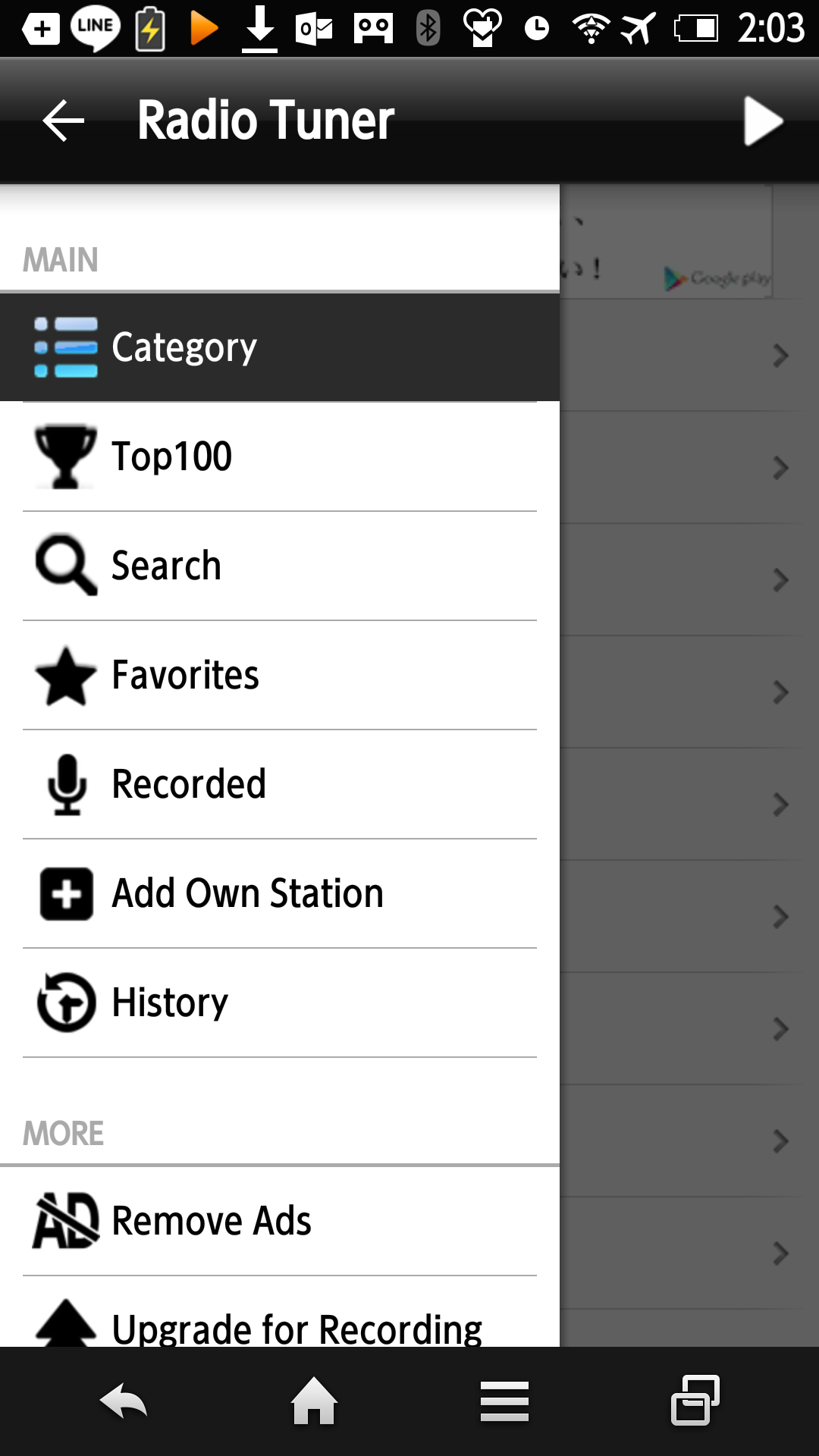This screenshot has height=1456, width=819.
Task: Open listening History
Action: point(280,1003)
